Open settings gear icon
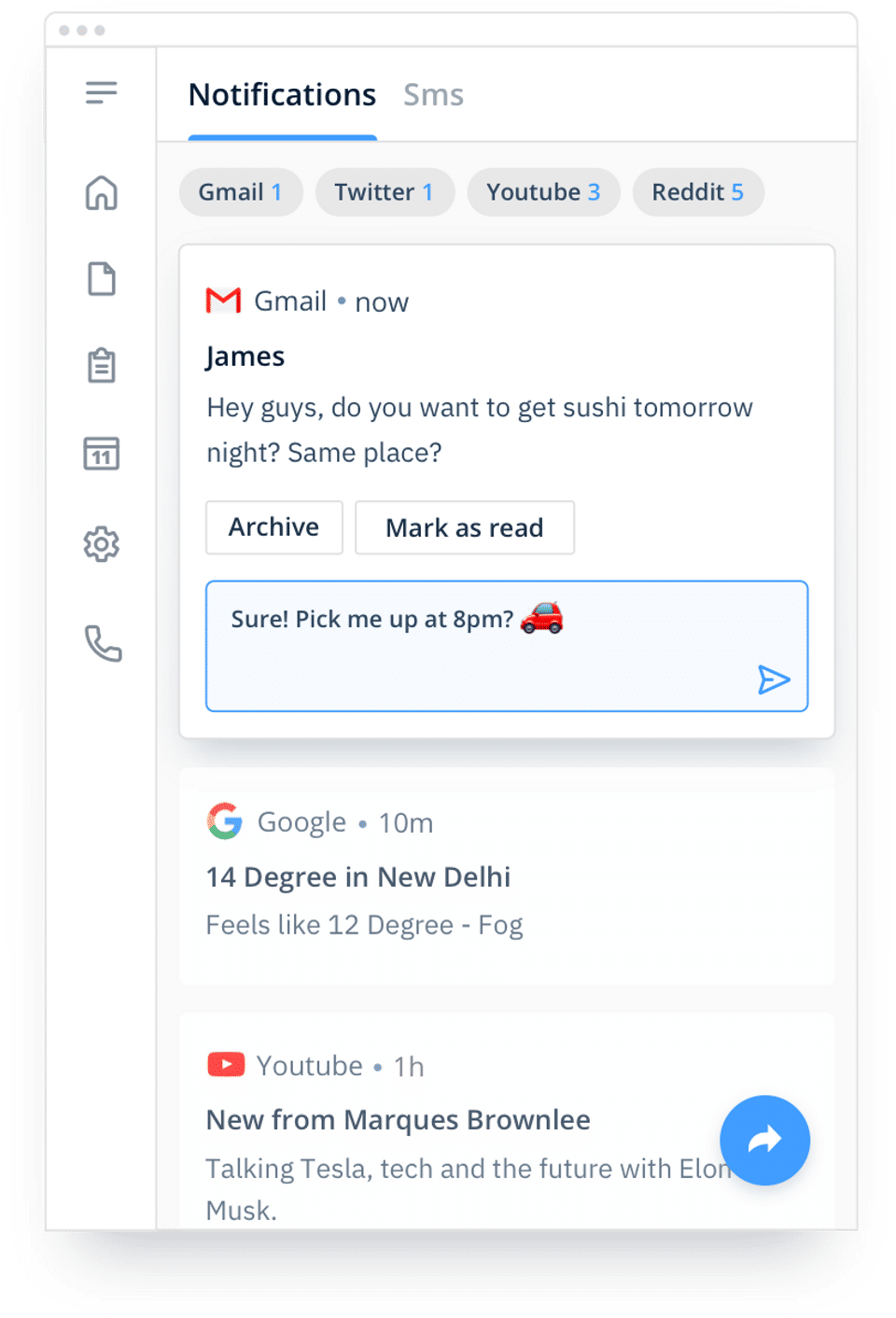The image size is (896, 1318). pyautogui.click(x=101, y=544)
